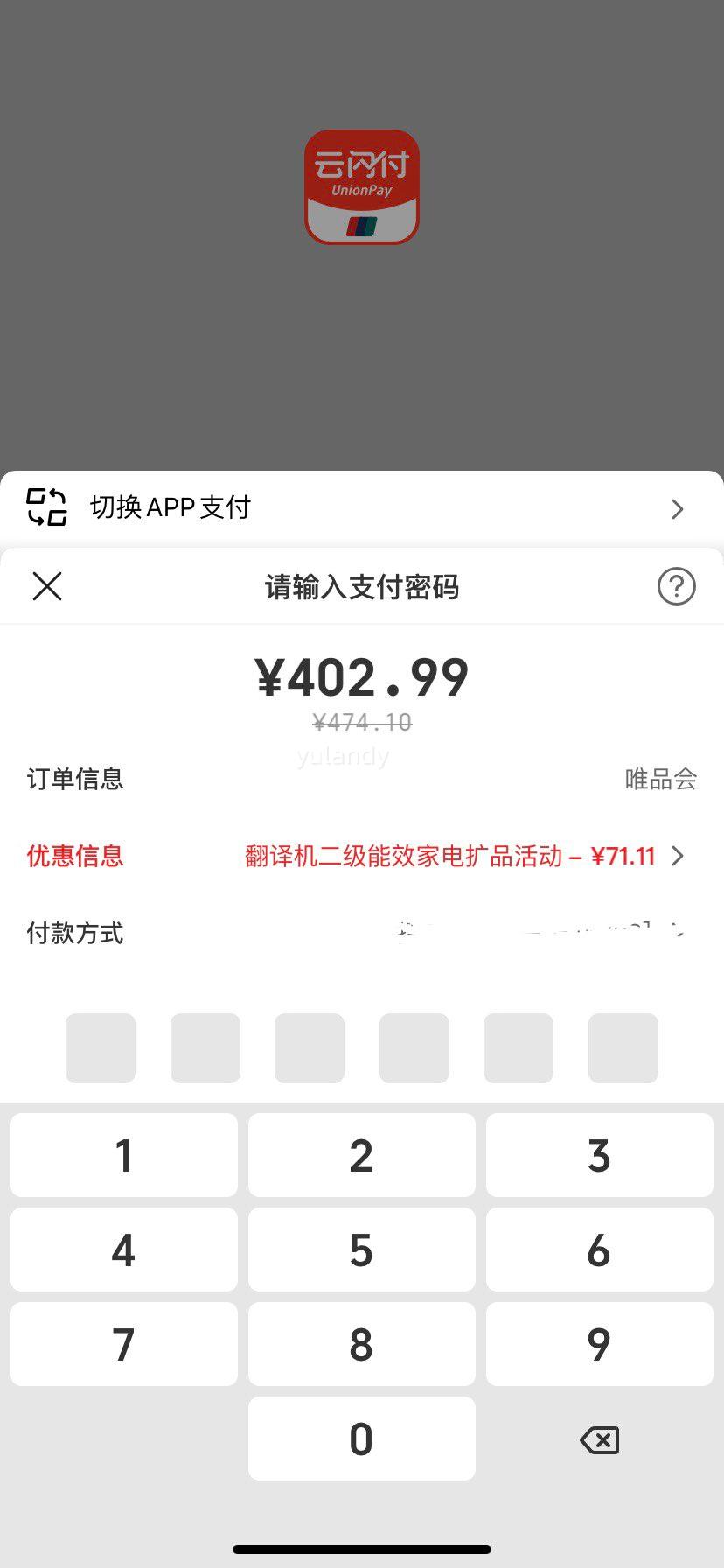Close the payment password dialog
Viewport: 724px width, 1568px height.
coord(47,586)
